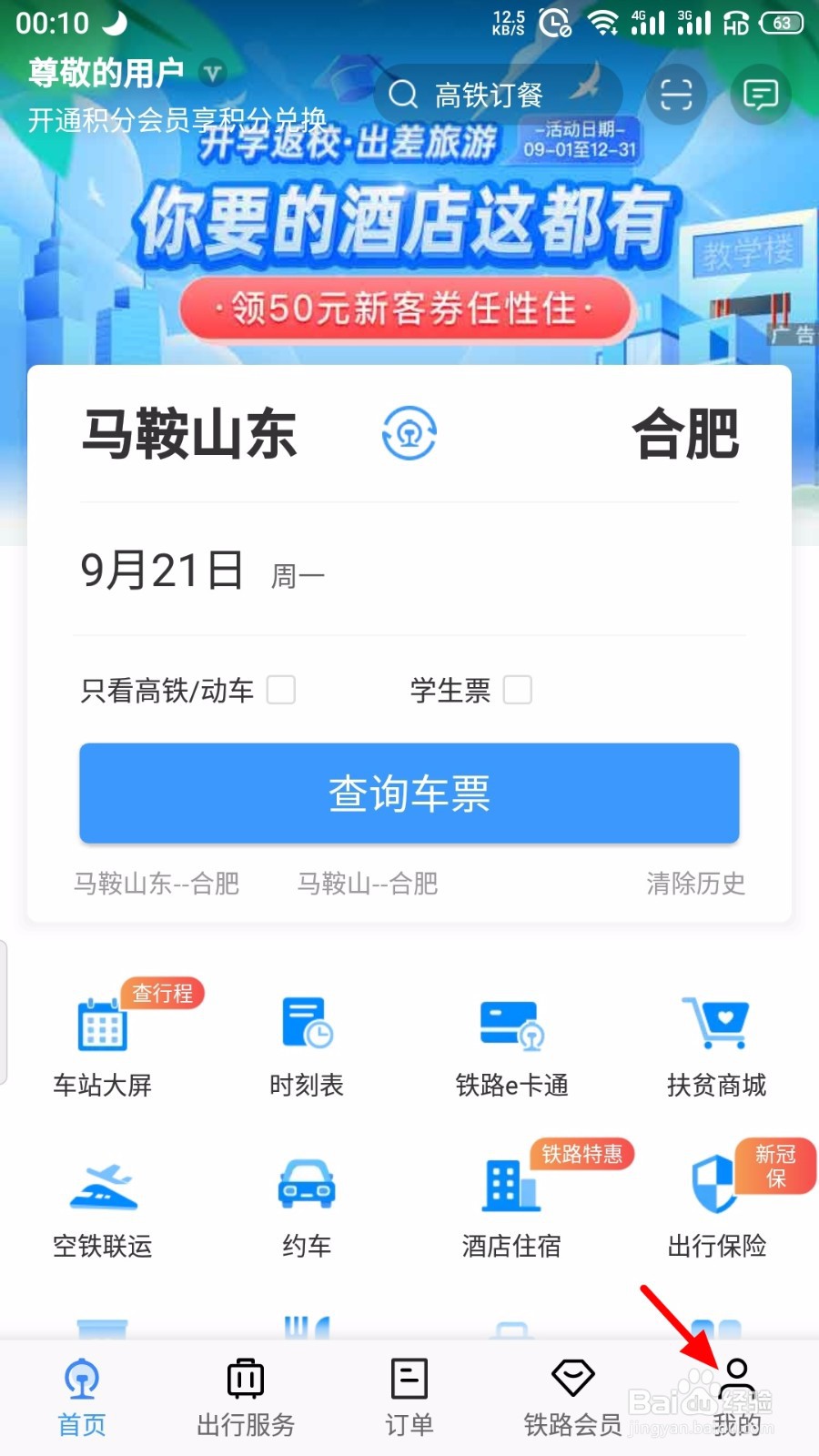The image size is (819, 1456).
Task: Clear search history via 清除历史
Action: pos(695,884)
